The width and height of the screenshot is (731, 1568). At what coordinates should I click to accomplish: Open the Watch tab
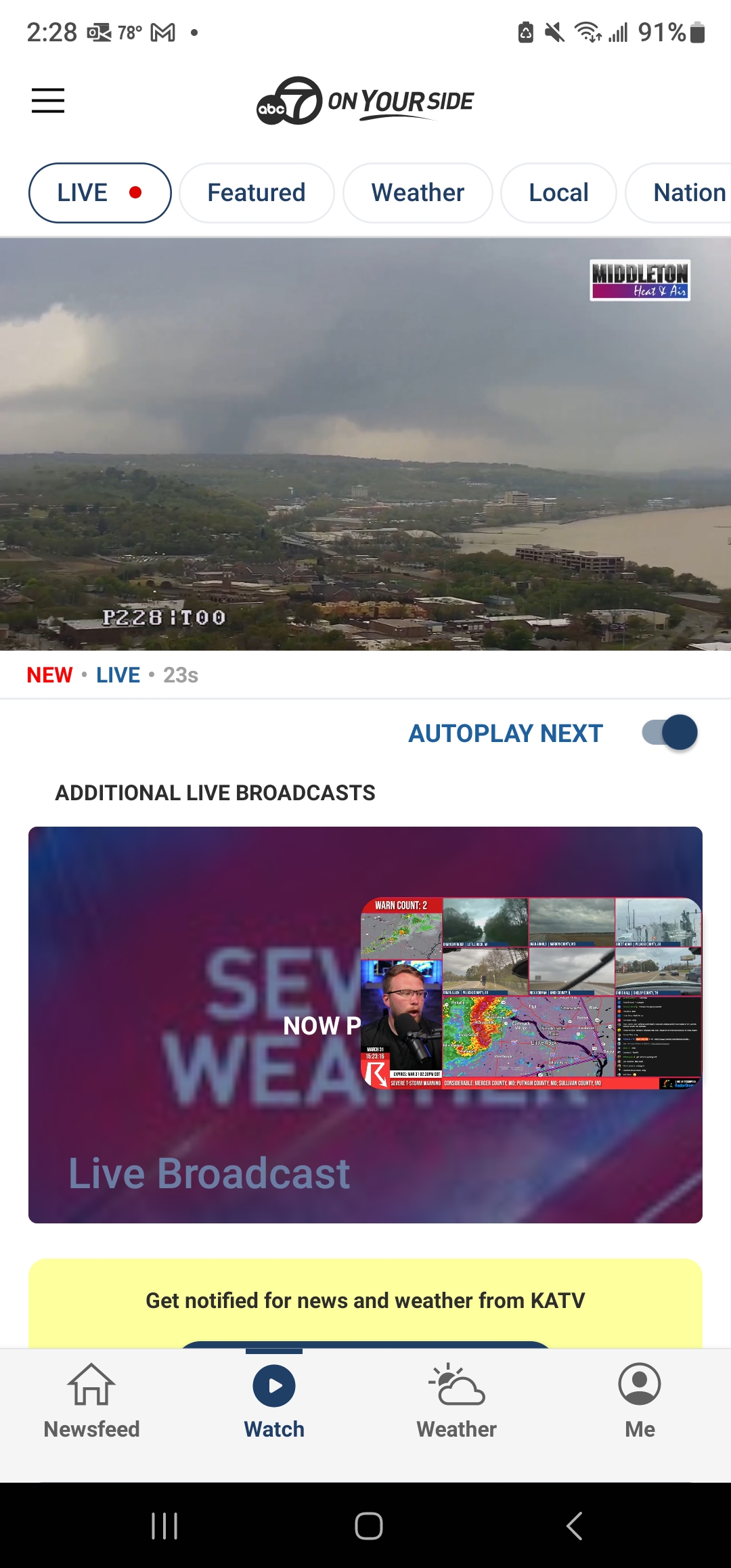(x=274, y=1401)
